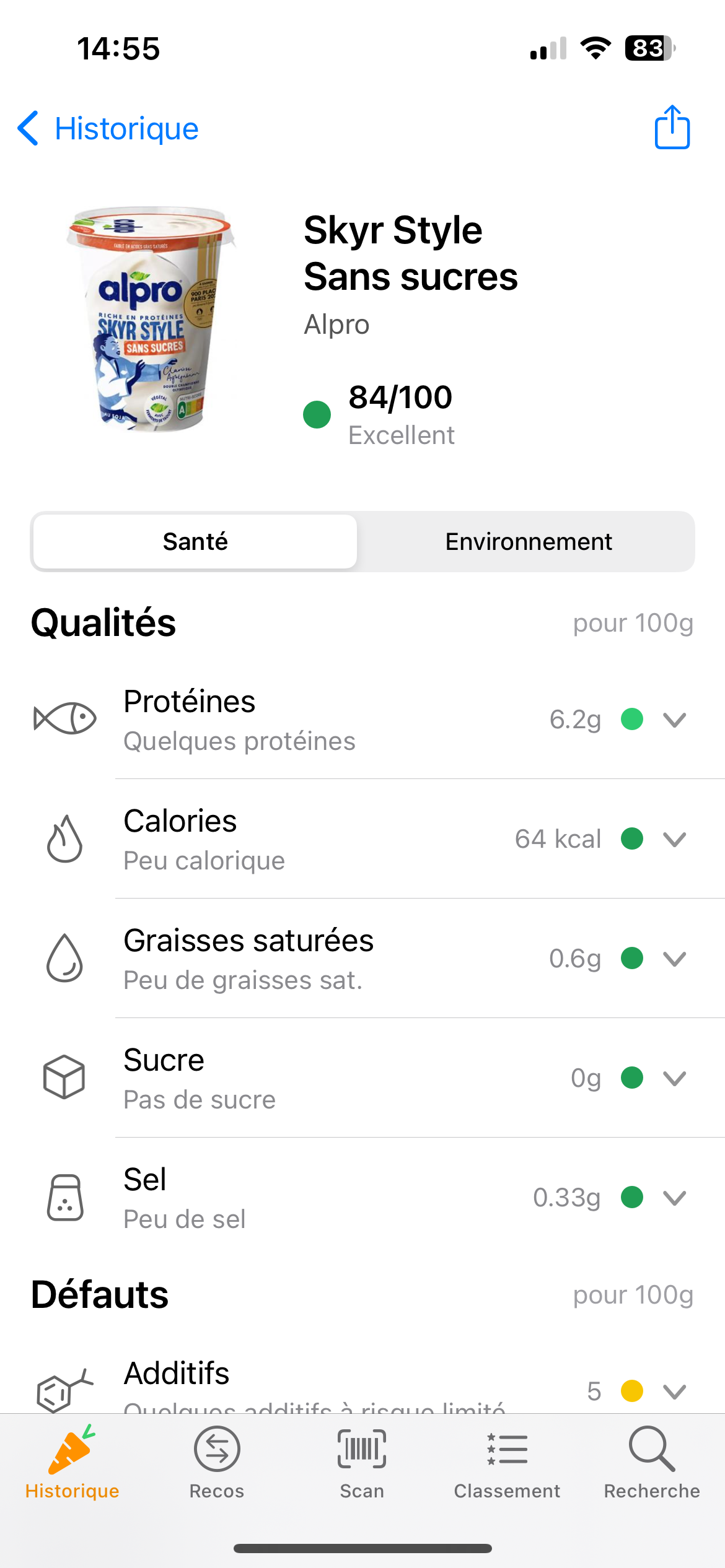Viewport: 725px width, 1568px height.
Task: Expand the Calories row
Action: (674, 839)
